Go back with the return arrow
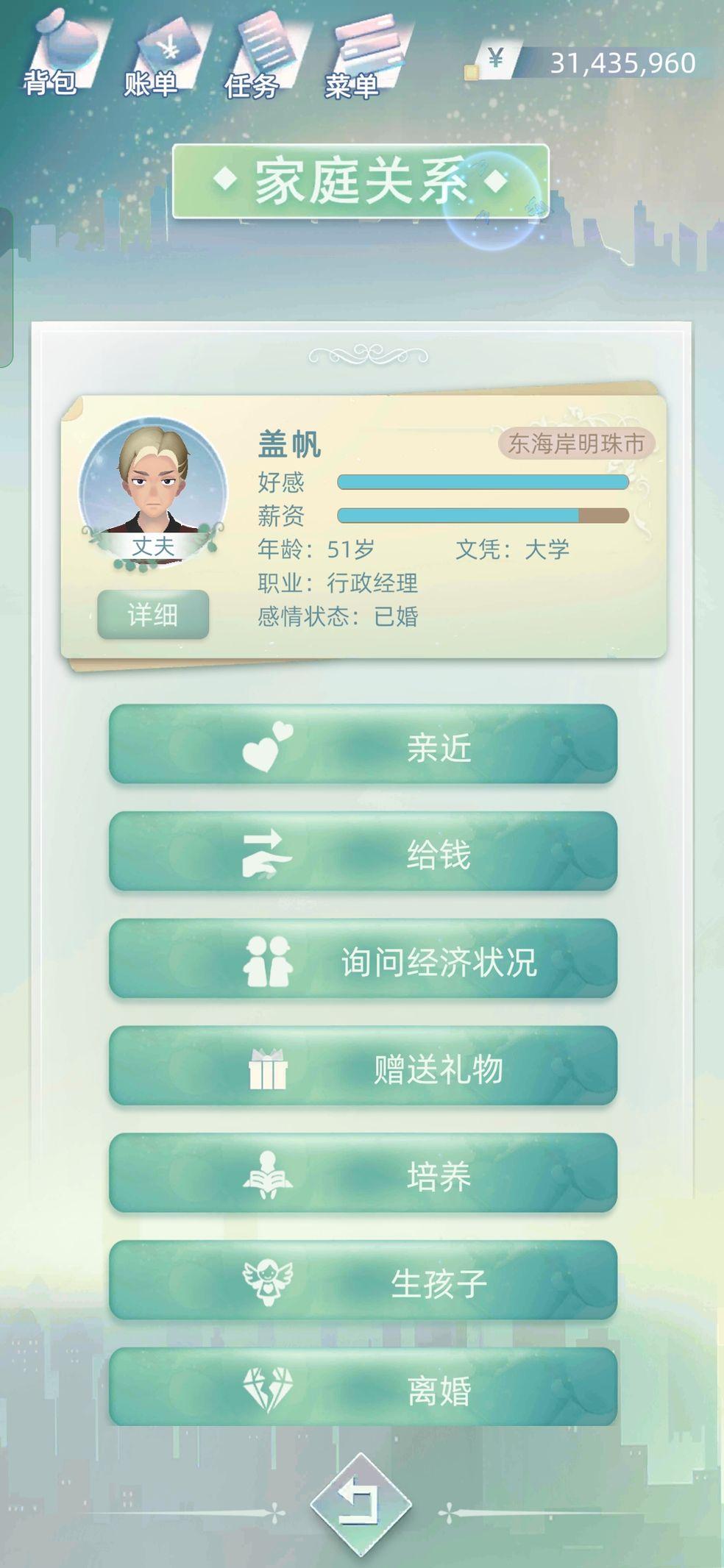The width and height of the screenshot is (724, 1568). (361, 1503)
